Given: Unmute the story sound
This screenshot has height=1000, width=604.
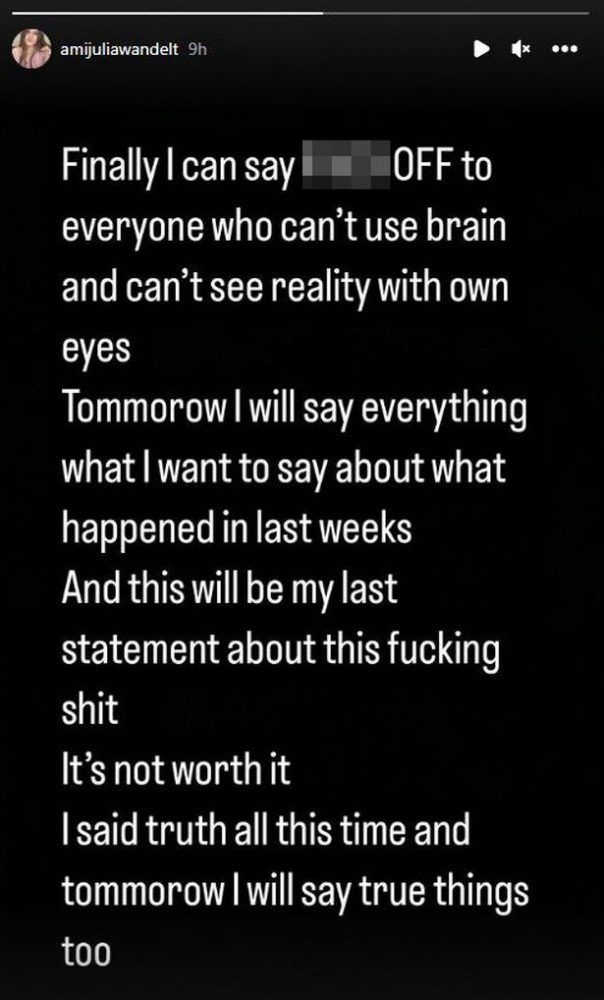Looking at the screenshot, I should pos(522,49).
